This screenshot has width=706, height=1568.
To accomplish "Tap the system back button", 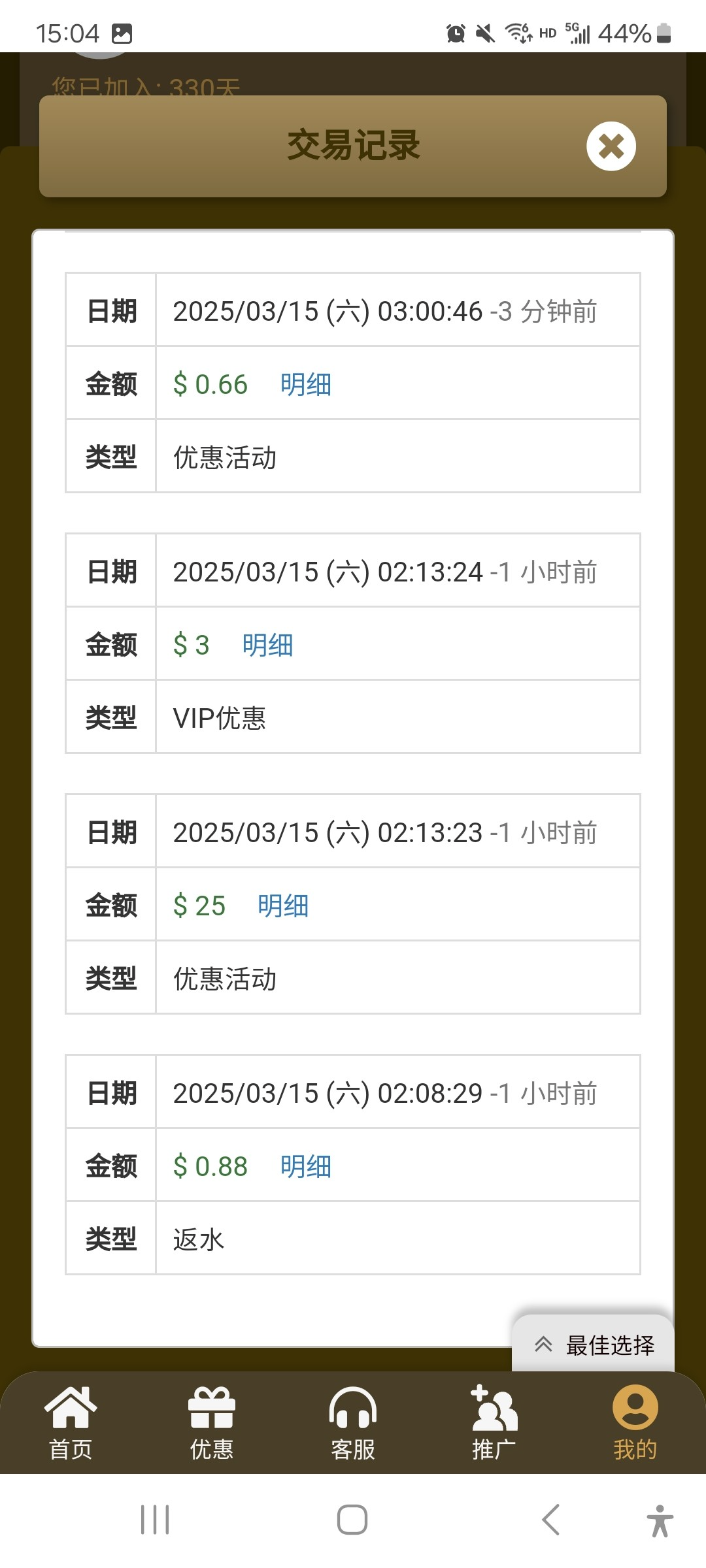I will pos(550,1520).
